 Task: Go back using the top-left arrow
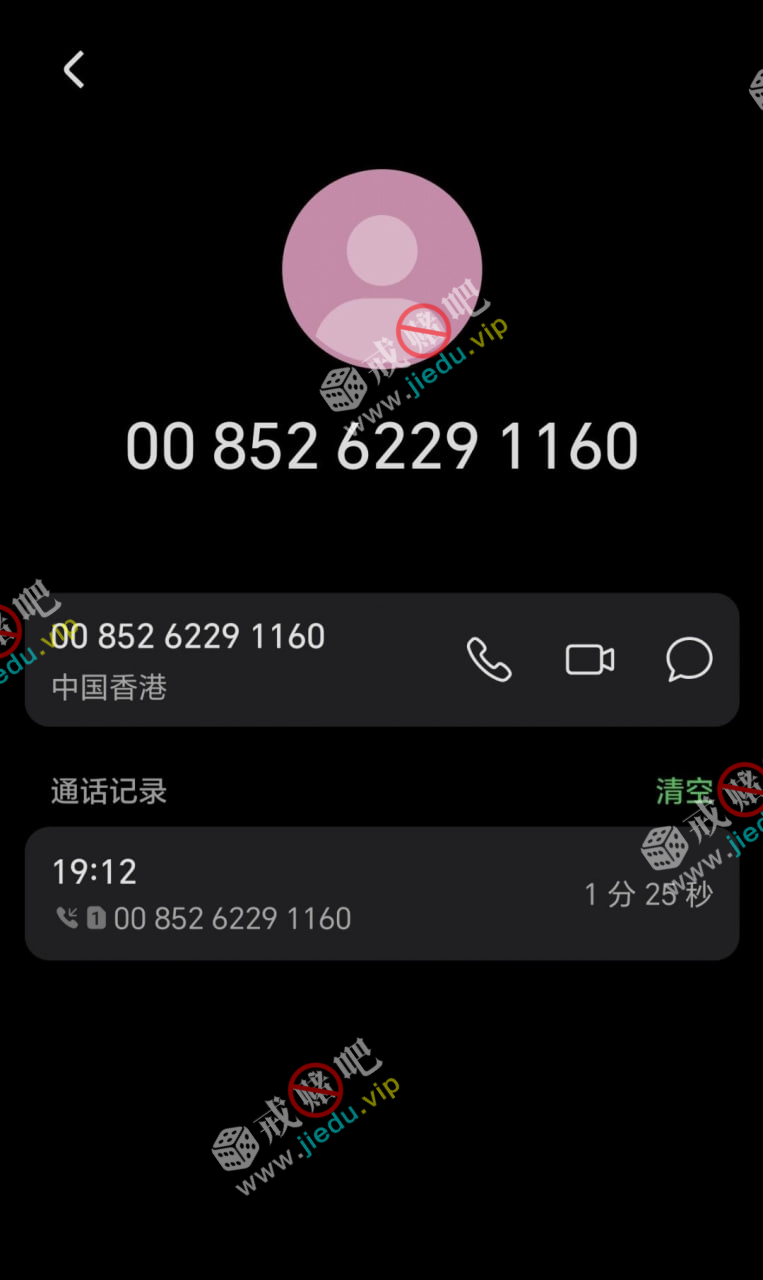[73, 70]
